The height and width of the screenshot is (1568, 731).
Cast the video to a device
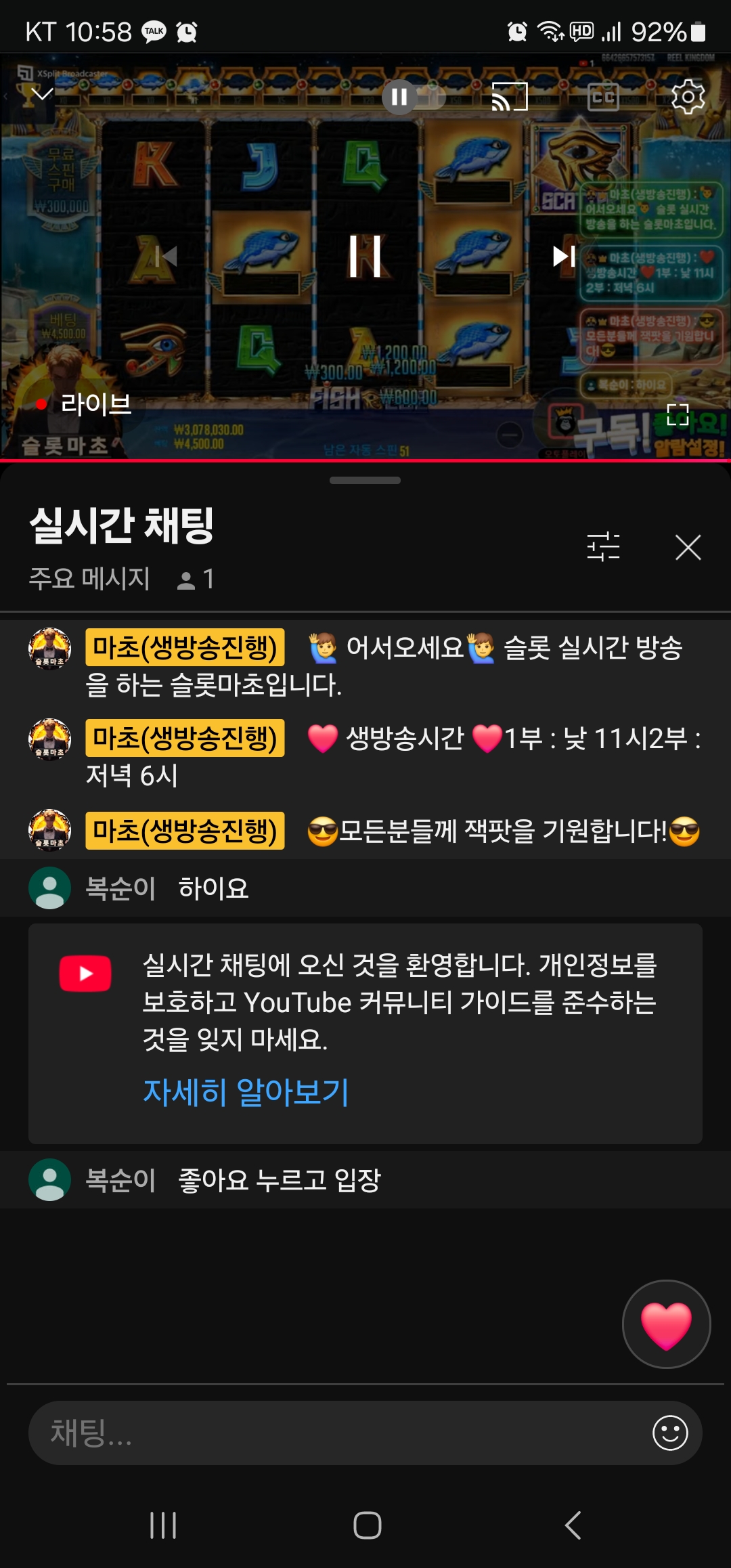pos(509,97)
